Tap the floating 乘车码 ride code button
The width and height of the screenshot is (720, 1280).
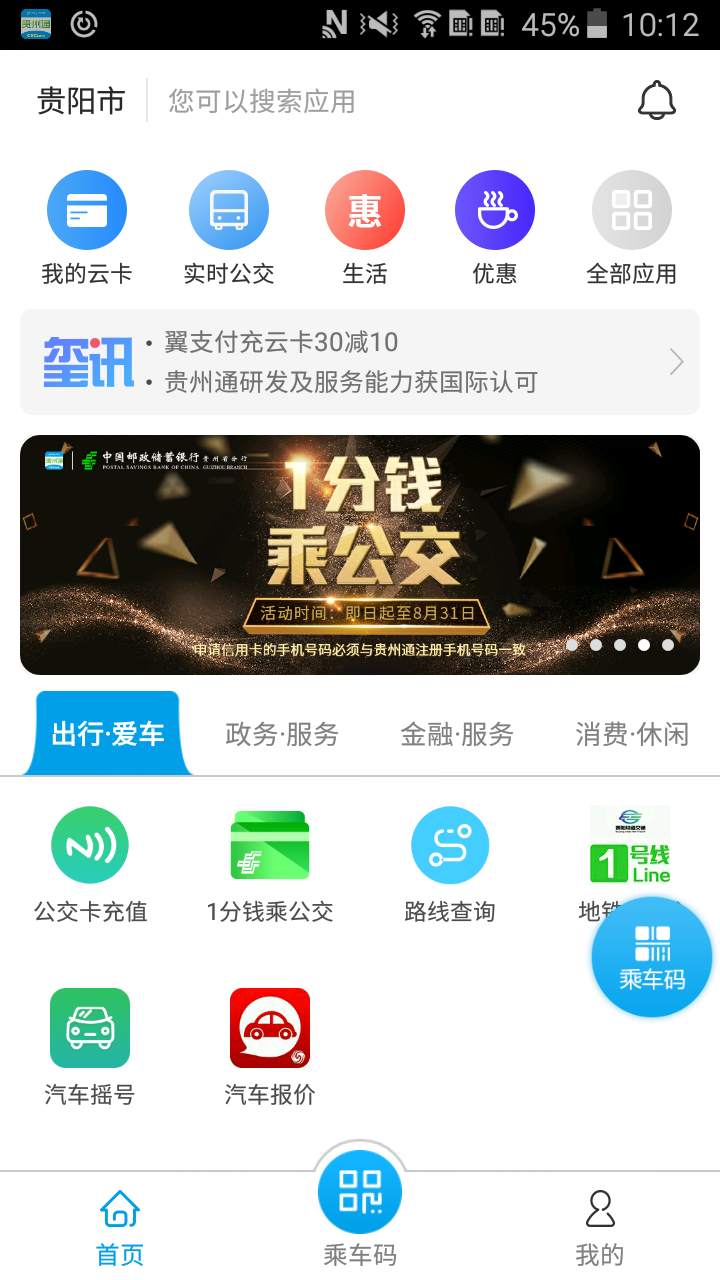pos(652,956)
